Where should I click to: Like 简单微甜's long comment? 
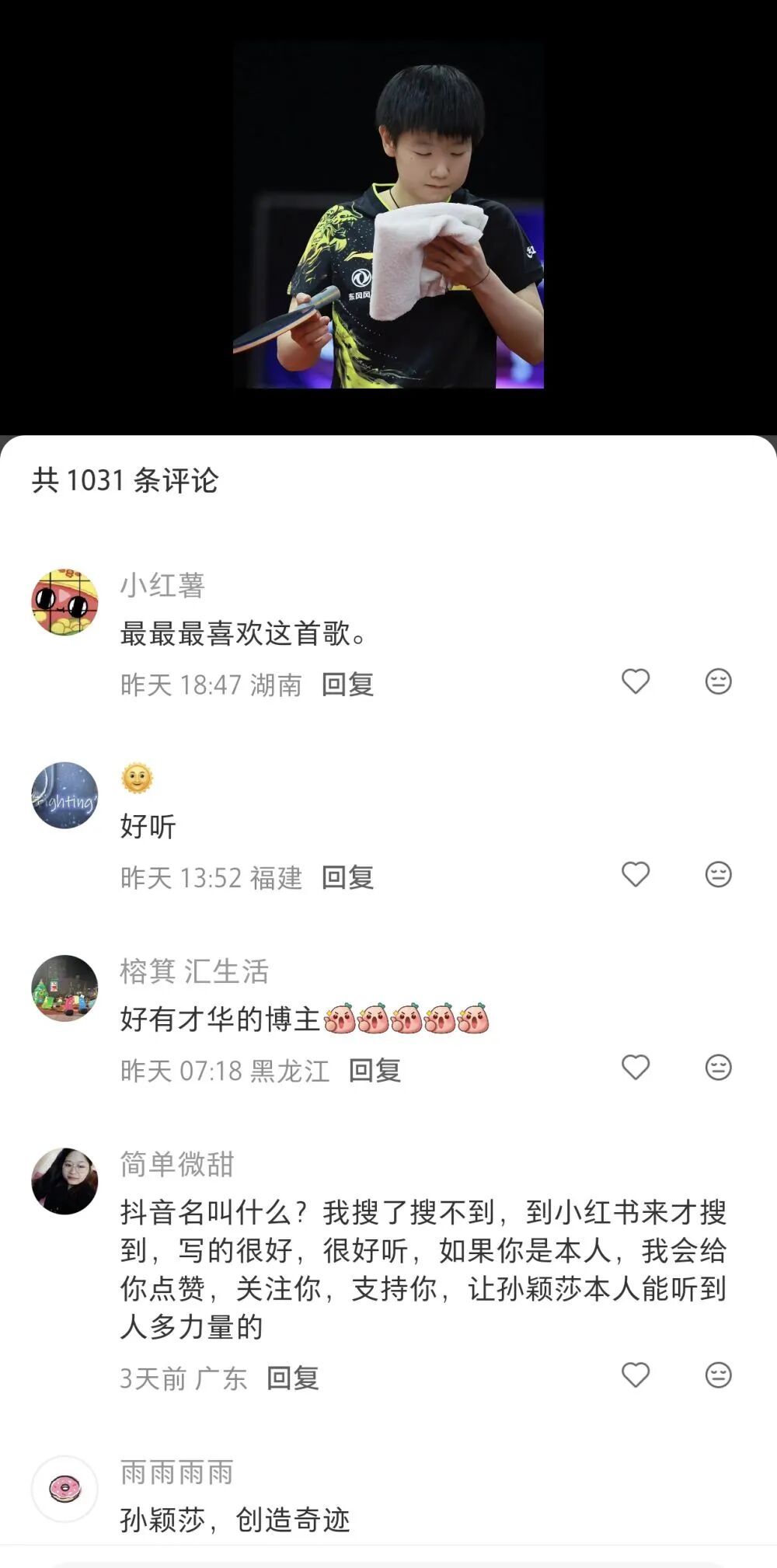pyautogui.click(x=635, y=1375)
